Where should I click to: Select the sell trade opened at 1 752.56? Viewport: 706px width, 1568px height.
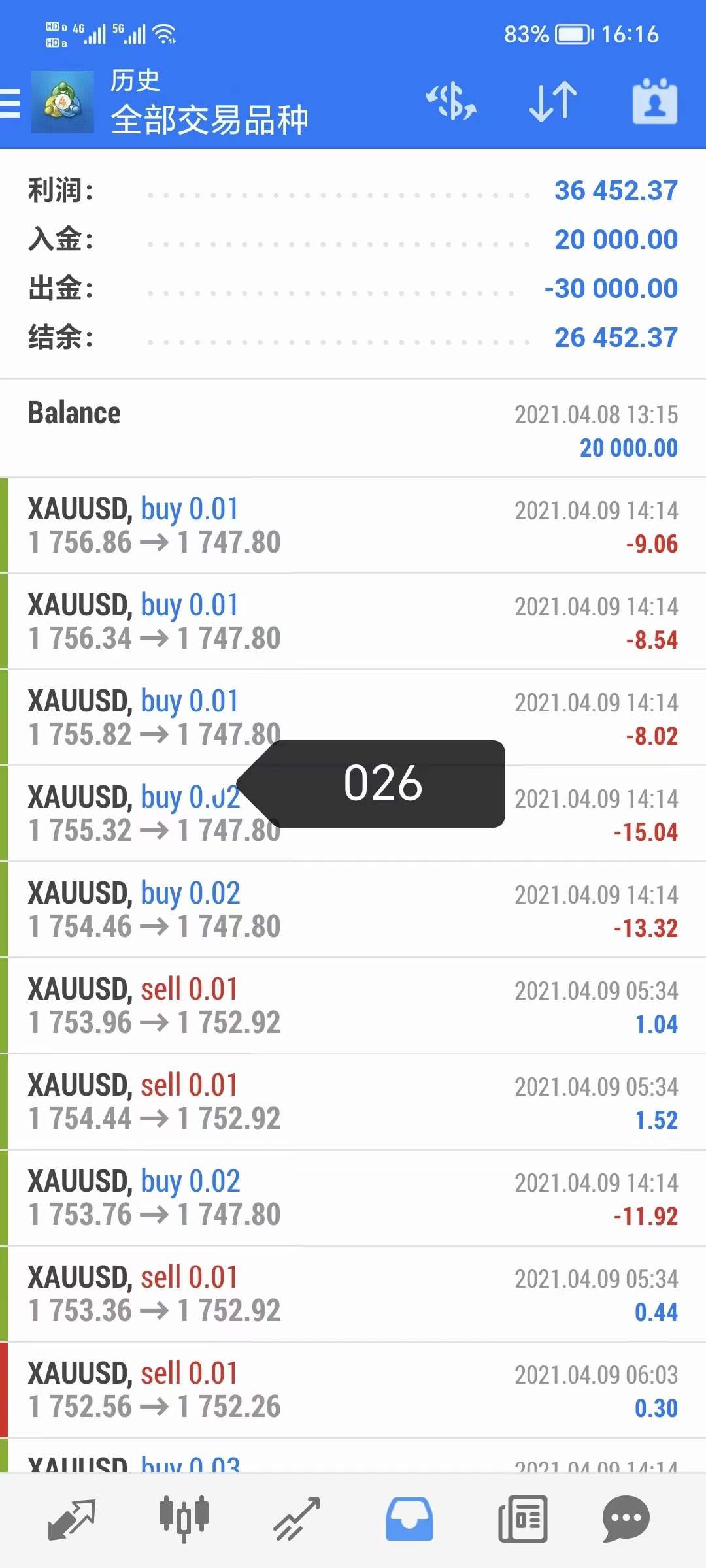(x=353, y=1390)
